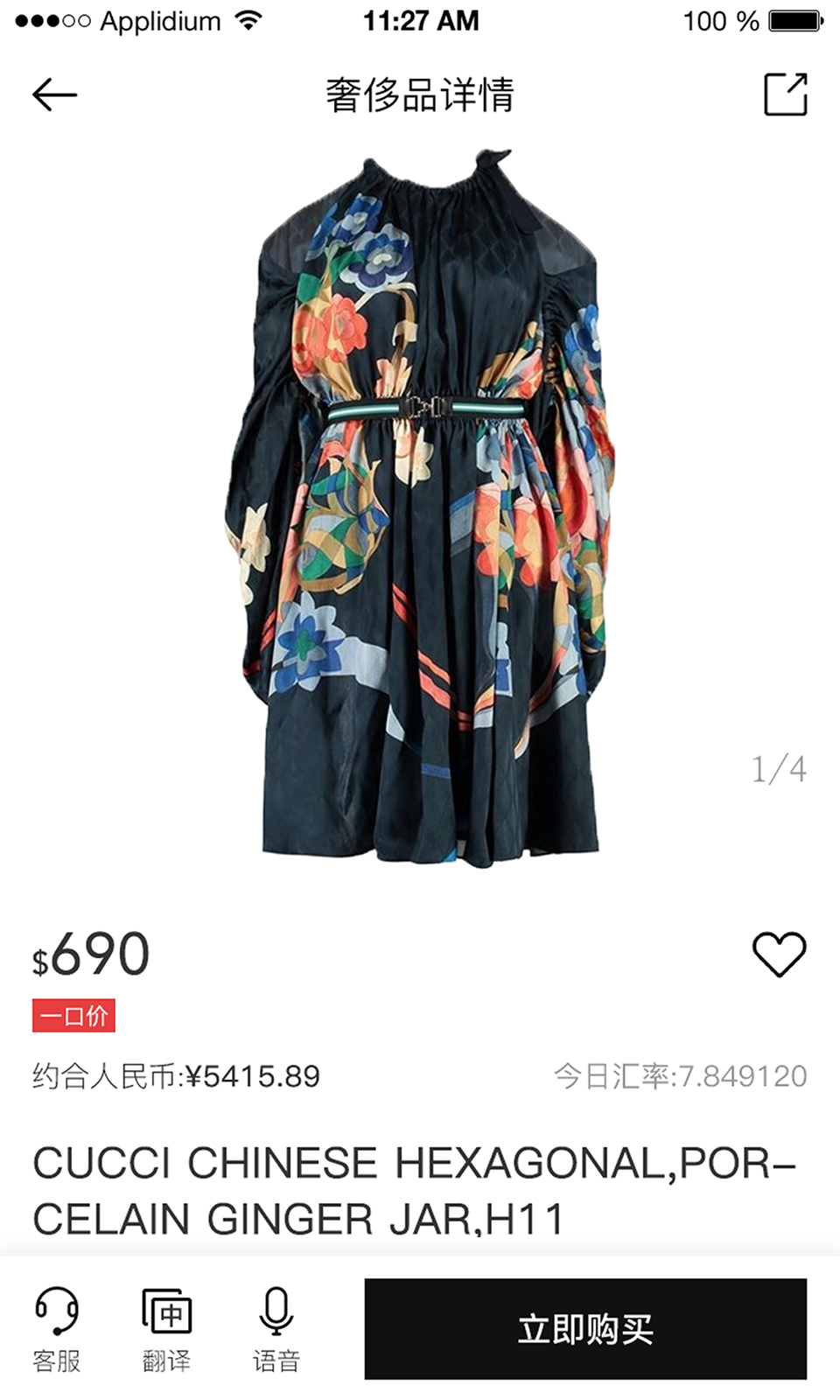This screenshot has width=840, height=1400.
Task: Tap the ¥5415.89 converted price link
Action: (178, 1074)
